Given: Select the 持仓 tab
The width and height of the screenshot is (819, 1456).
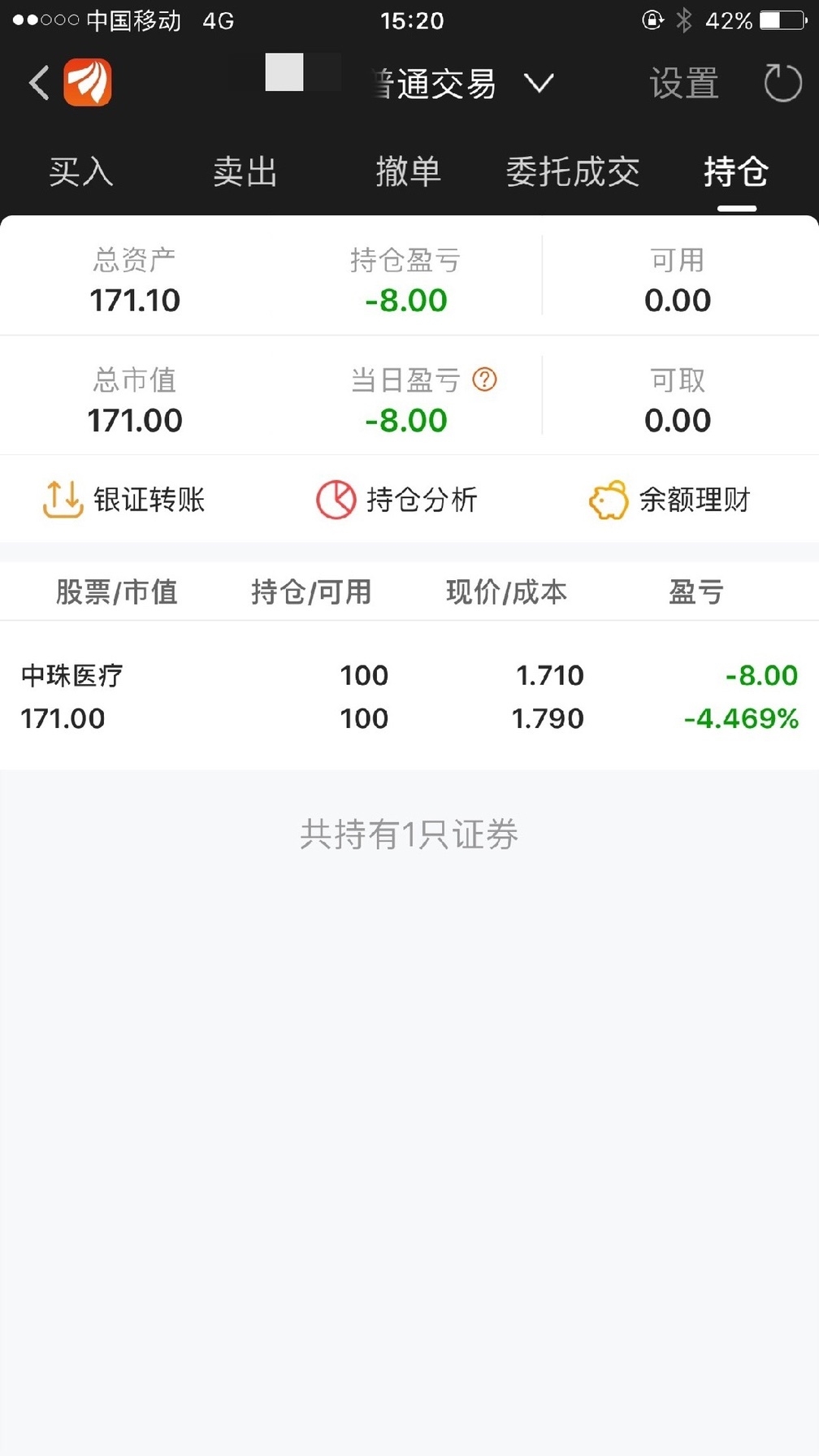Looking at the screenshot, I should (736, 171).
